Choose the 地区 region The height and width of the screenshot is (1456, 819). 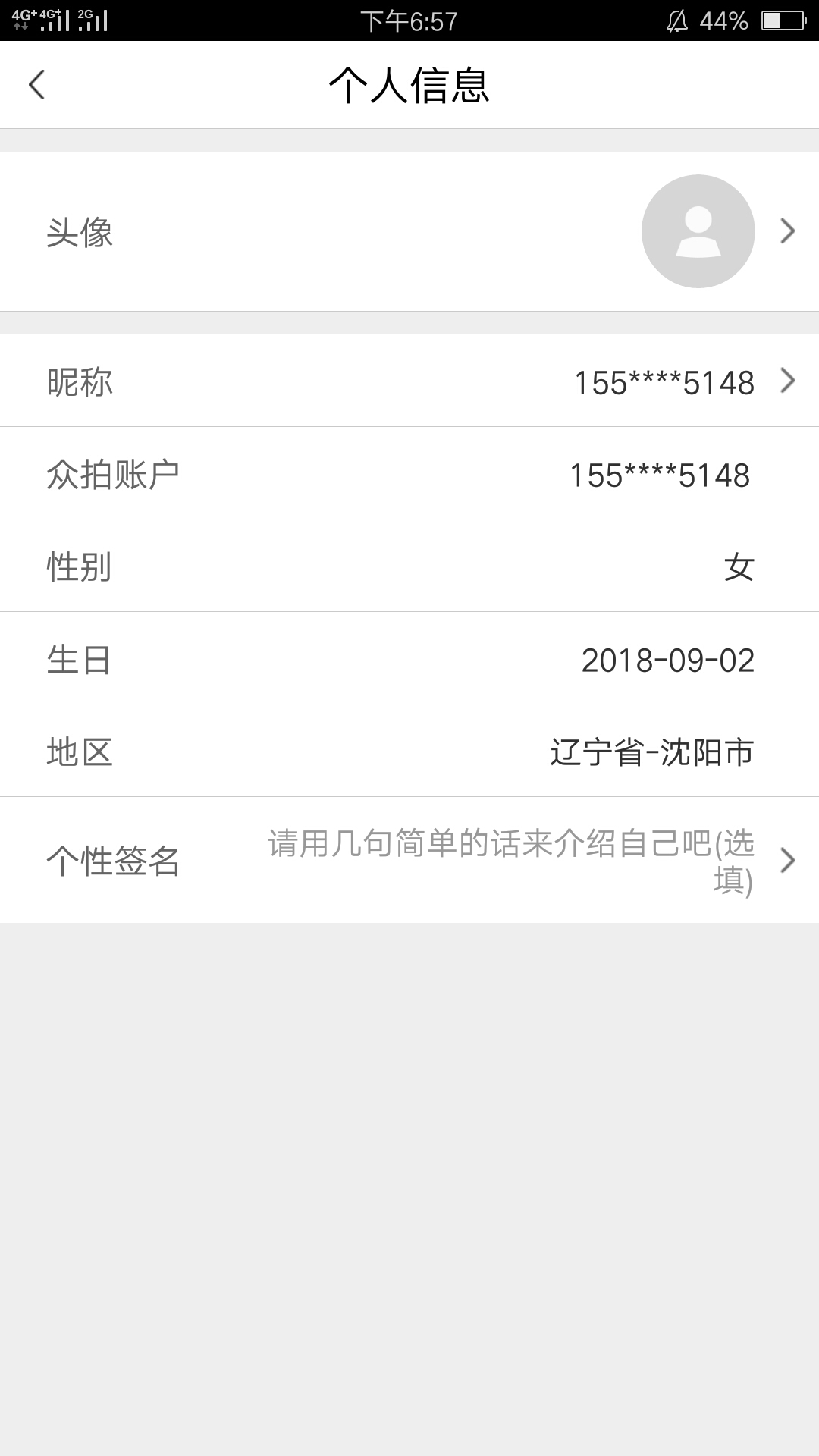point(409,752)
